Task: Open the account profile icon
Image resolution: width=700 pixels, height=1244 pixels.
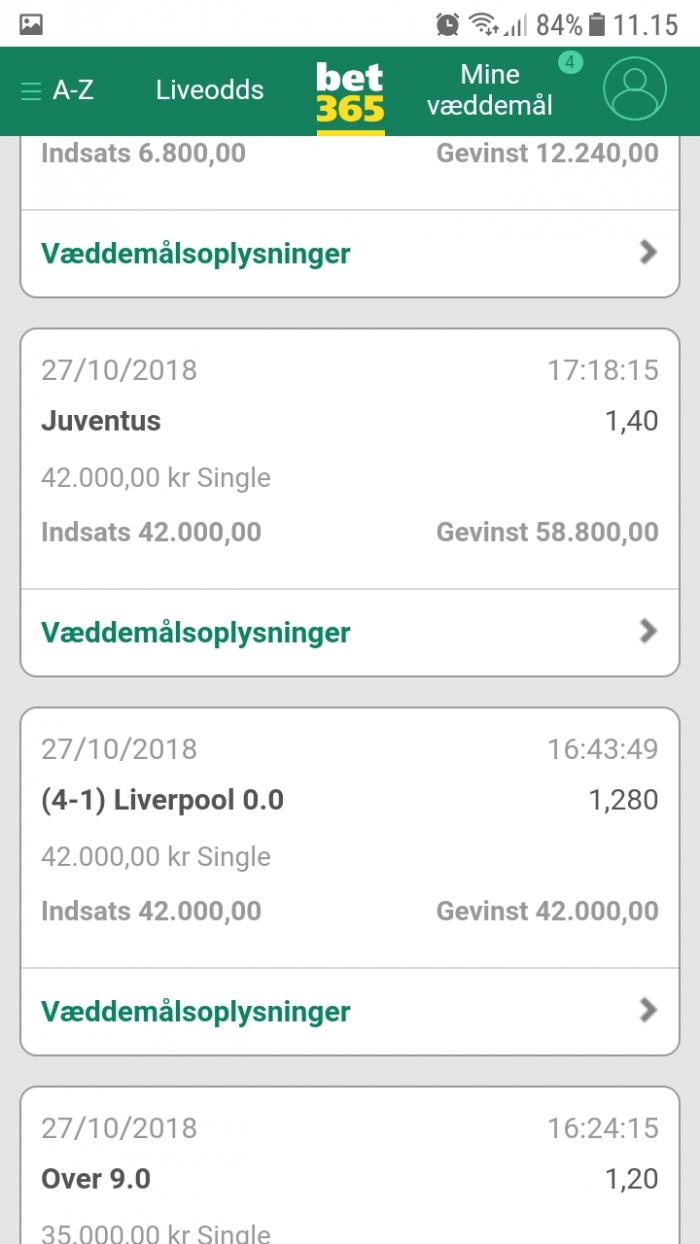Action: tap(634, 89)
